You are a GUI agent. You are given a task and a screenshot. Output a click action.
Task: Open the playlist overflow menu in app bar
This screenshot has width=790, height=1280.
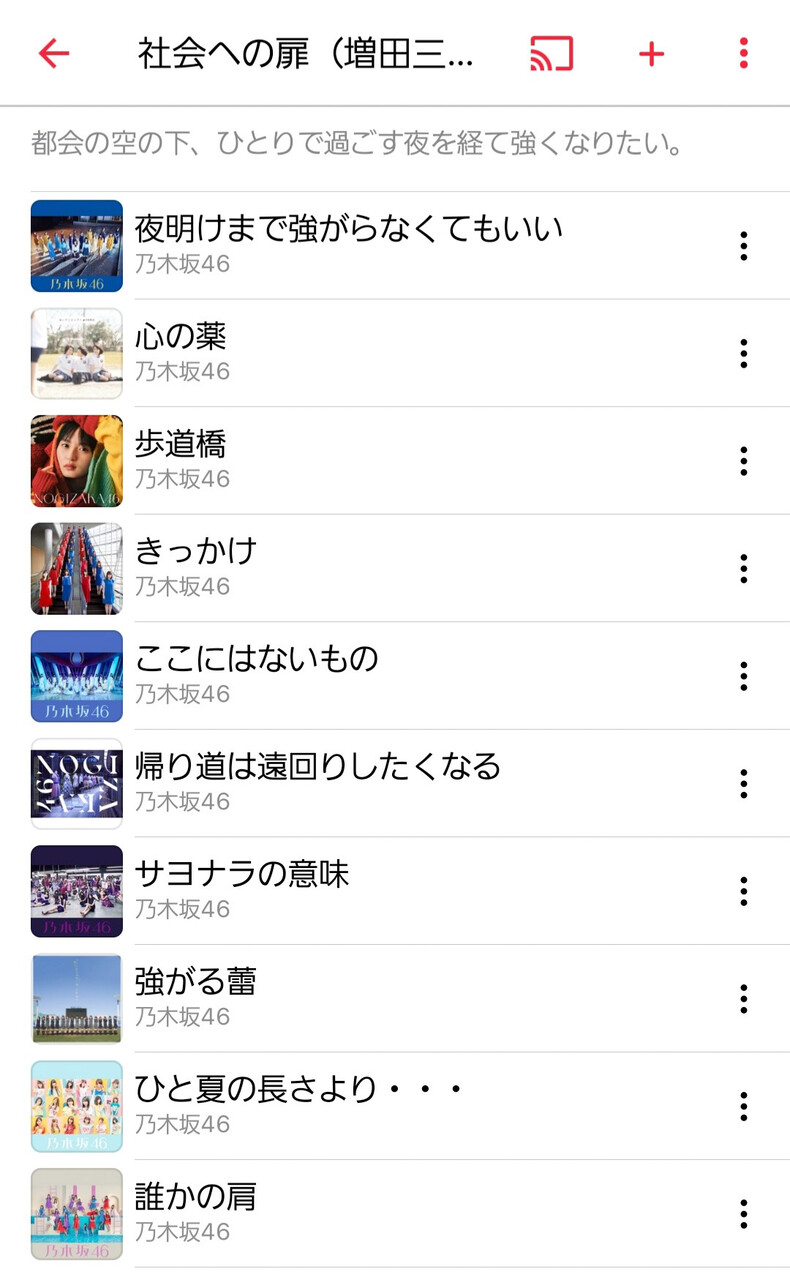pyautogui.click(x=743, y=53)
